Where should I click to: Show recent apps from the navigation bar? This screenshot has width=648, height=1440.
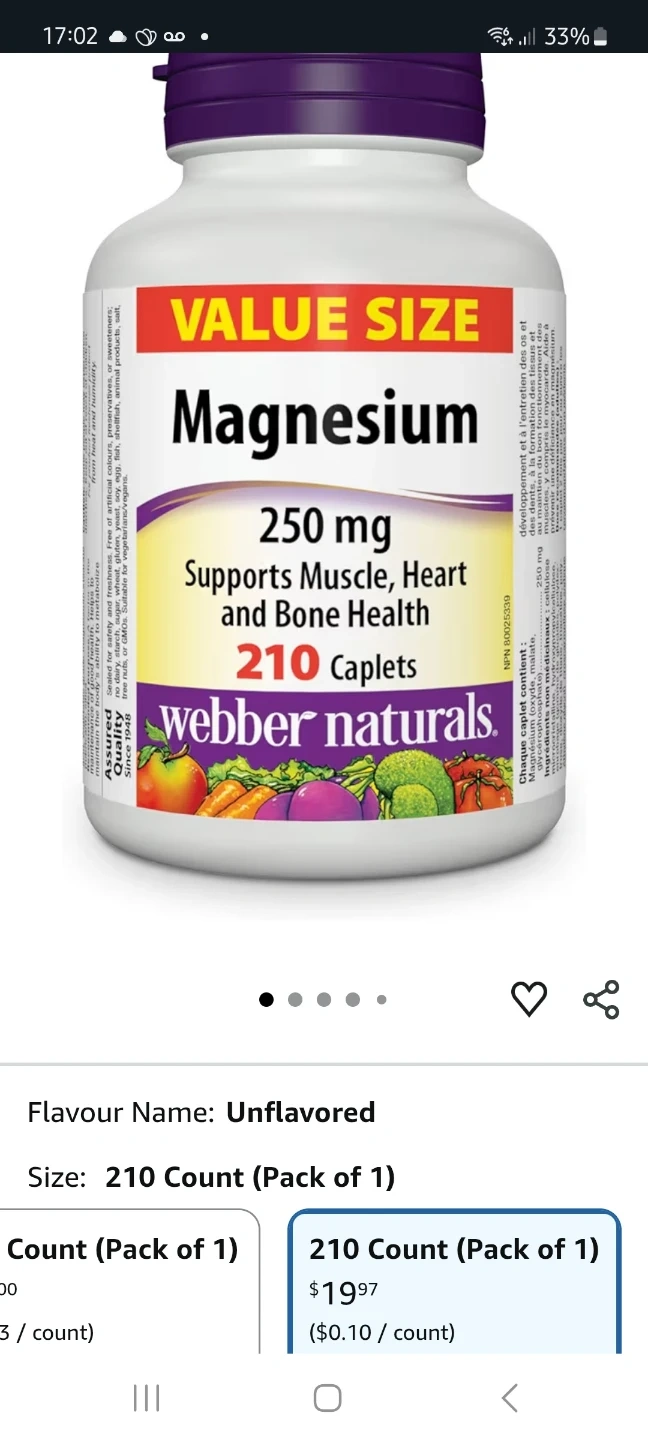[147, 1398]
